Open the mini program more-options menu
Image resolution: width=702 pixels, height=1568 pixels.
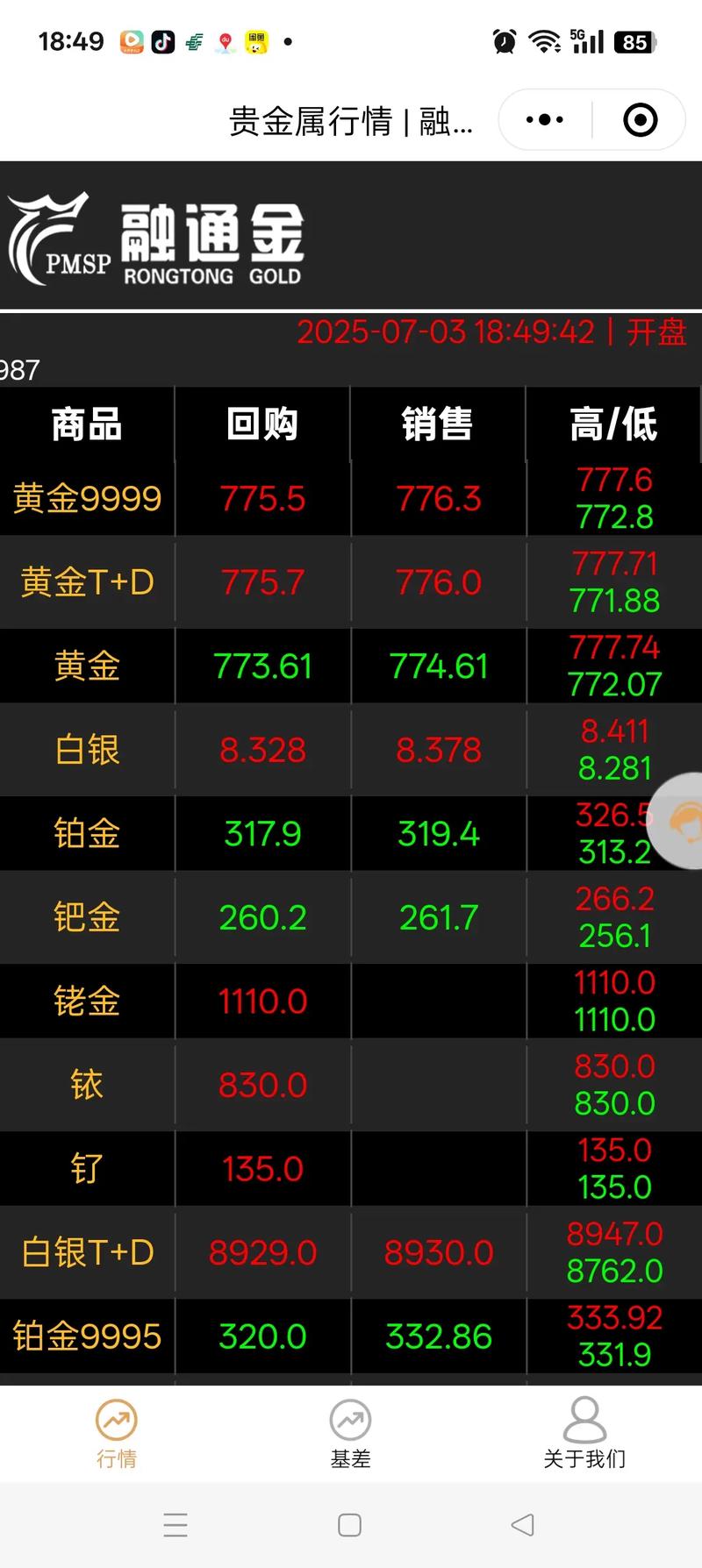click(545, 120)
